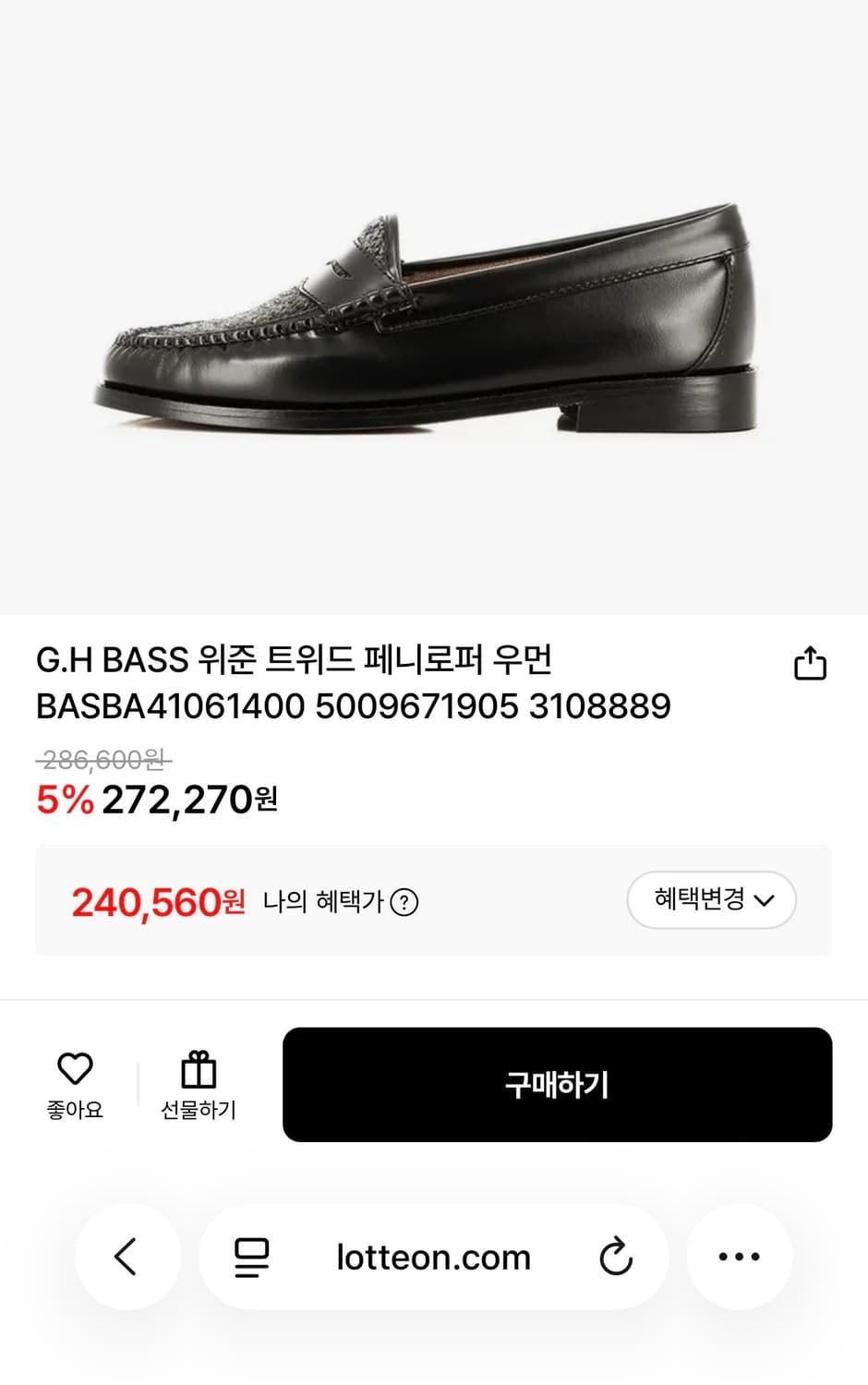Screen dimensions: 868x1385
Task: Tap the reader view icon in the address bar
Action: 250,1257
